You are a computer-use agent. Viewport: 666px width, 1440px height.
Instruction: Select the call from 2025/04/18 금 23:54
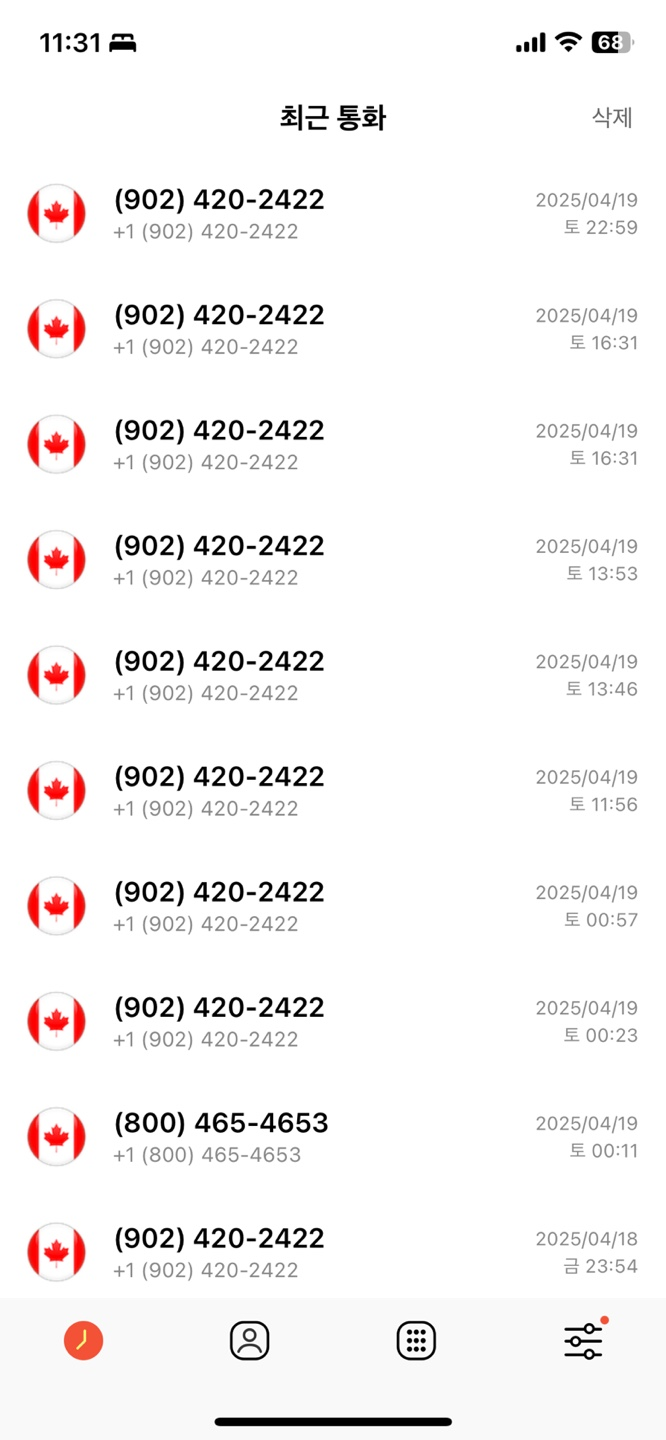pos(333,1252)
